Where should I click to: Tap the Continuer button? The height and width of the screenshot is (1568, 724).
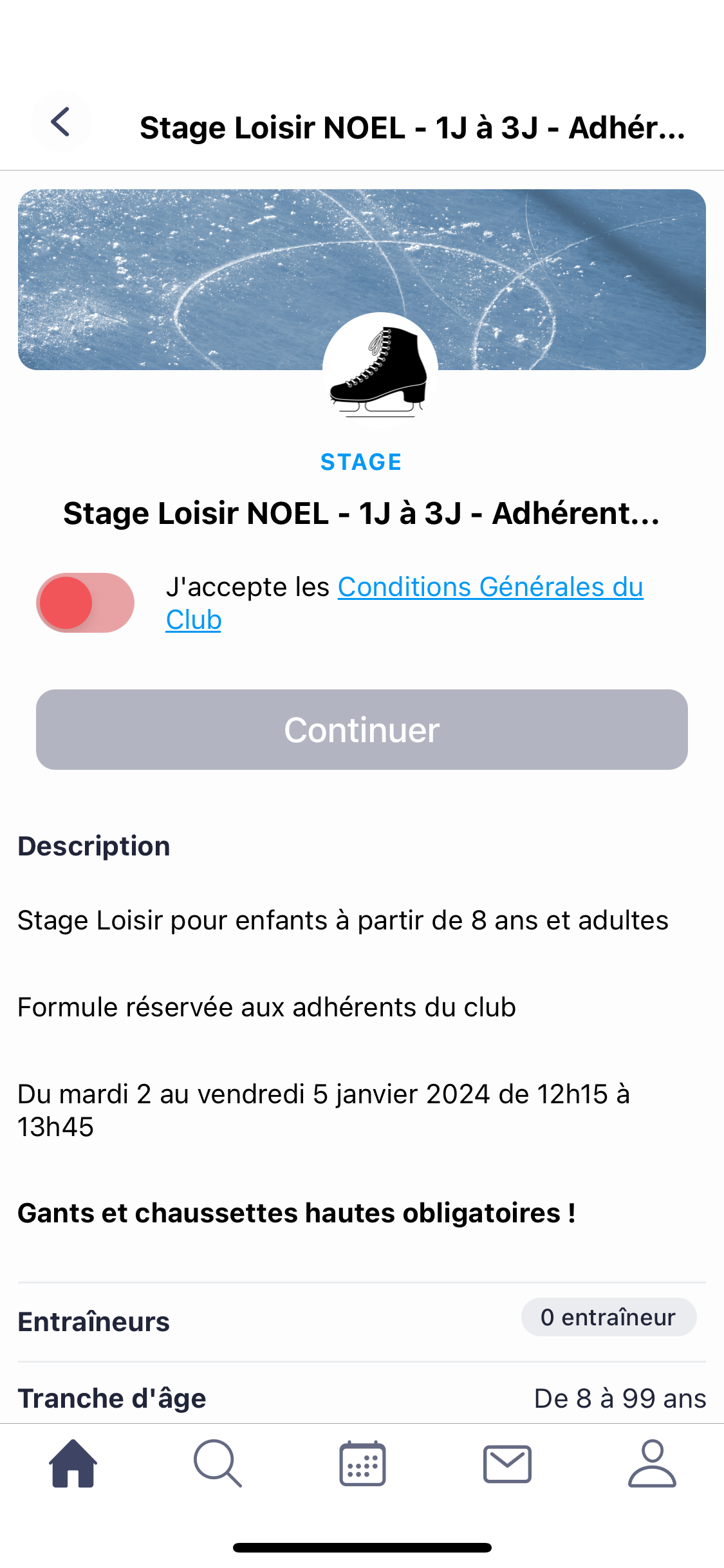coord(362,730)
